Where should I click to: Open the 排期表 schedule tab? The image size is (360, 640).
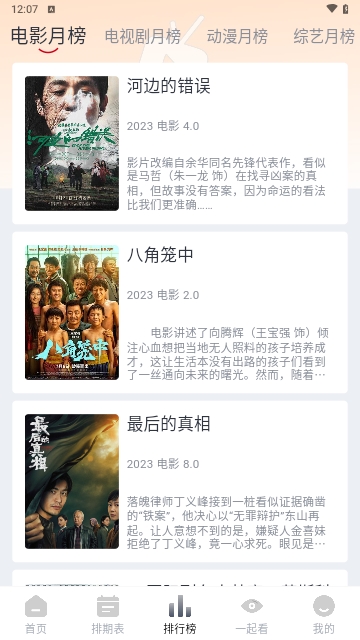pos(108,614)
